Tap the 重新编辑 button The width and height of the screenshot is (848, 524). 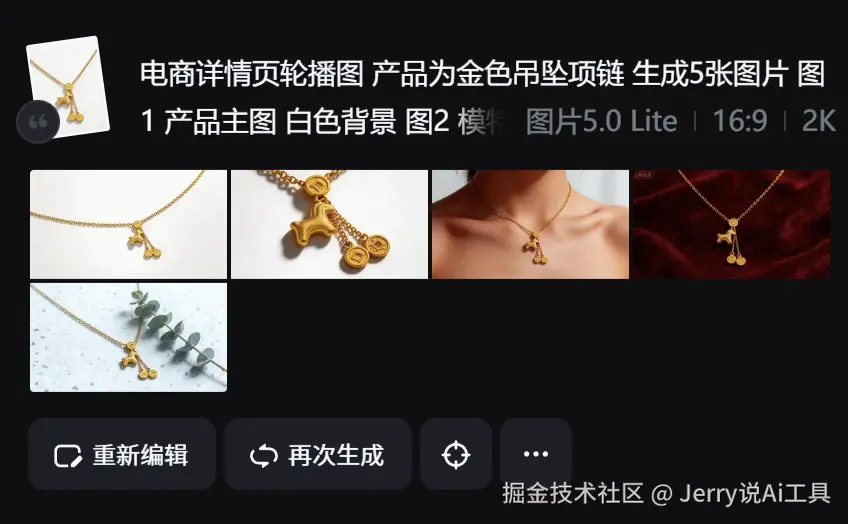(x=122, y=455)
